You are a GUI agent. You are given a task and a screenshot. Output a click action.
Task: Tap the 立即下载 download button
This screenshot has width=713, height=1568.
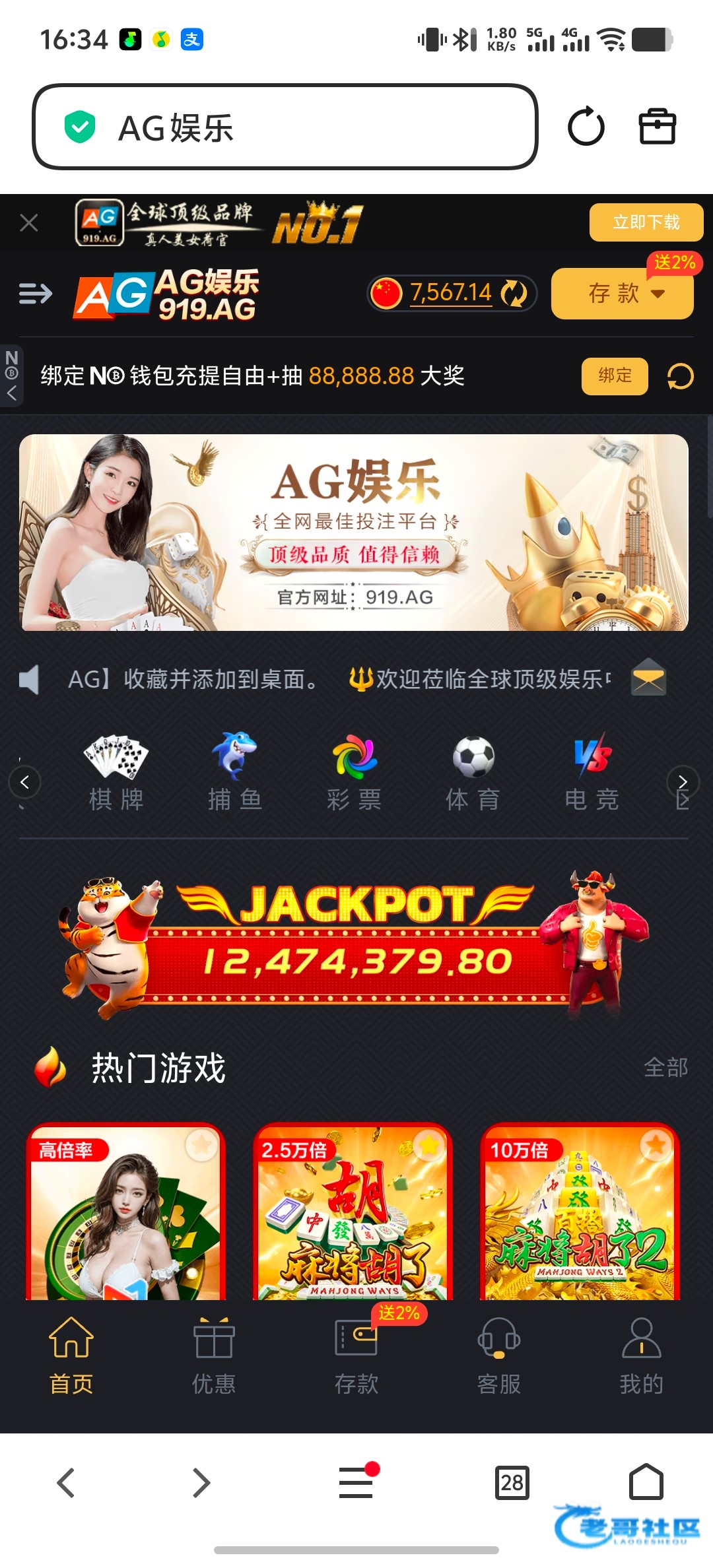646,222
